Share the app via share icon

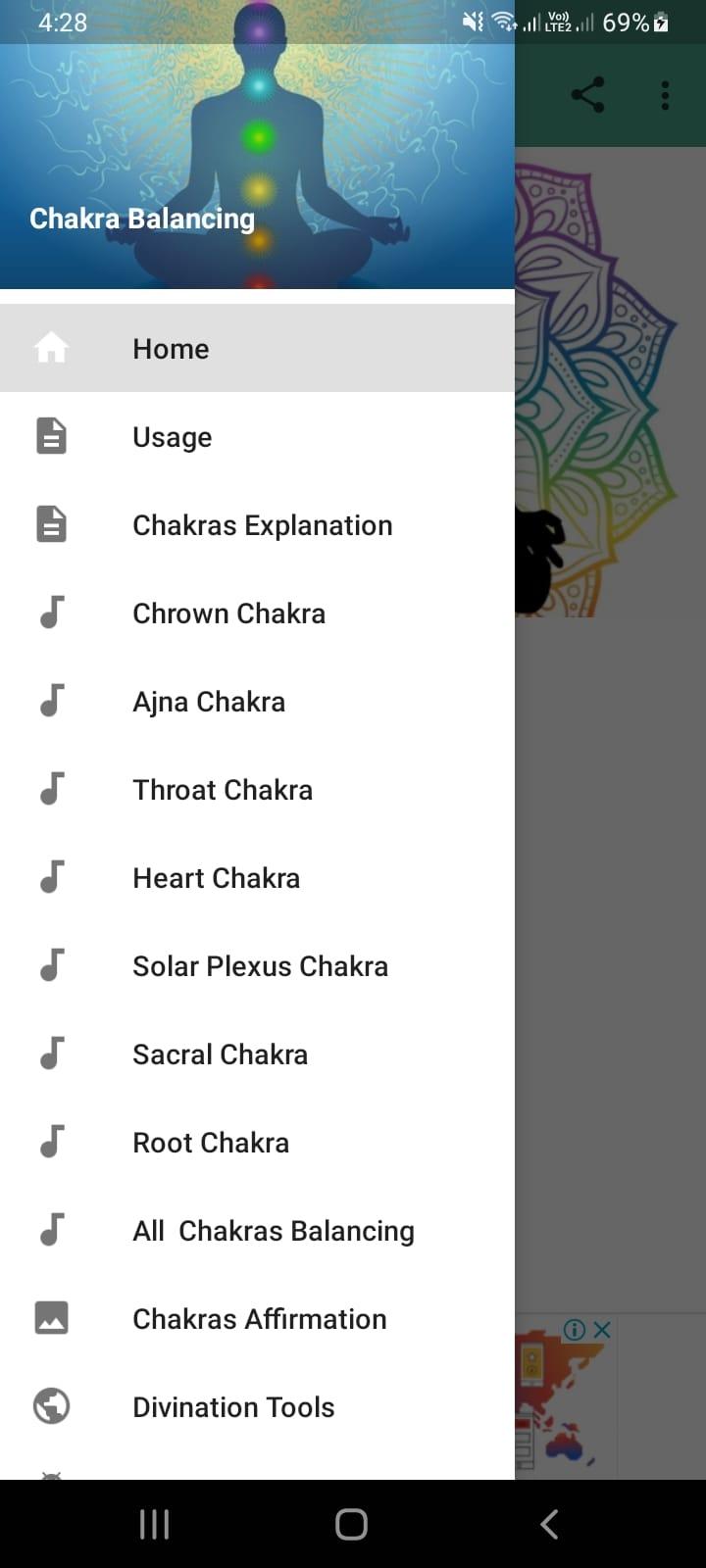587,95
